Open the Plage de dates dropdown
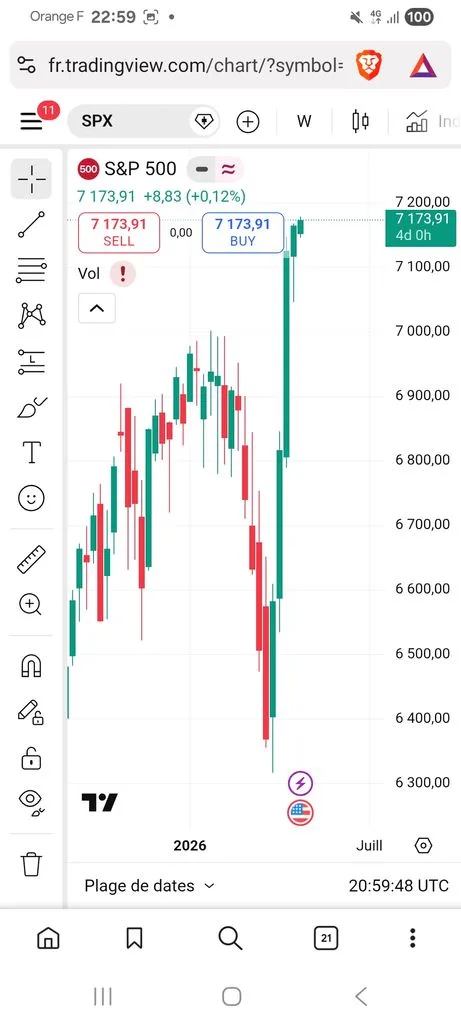Image resolution: width=461 pixels, height=1024 pixels. point(150,886)
